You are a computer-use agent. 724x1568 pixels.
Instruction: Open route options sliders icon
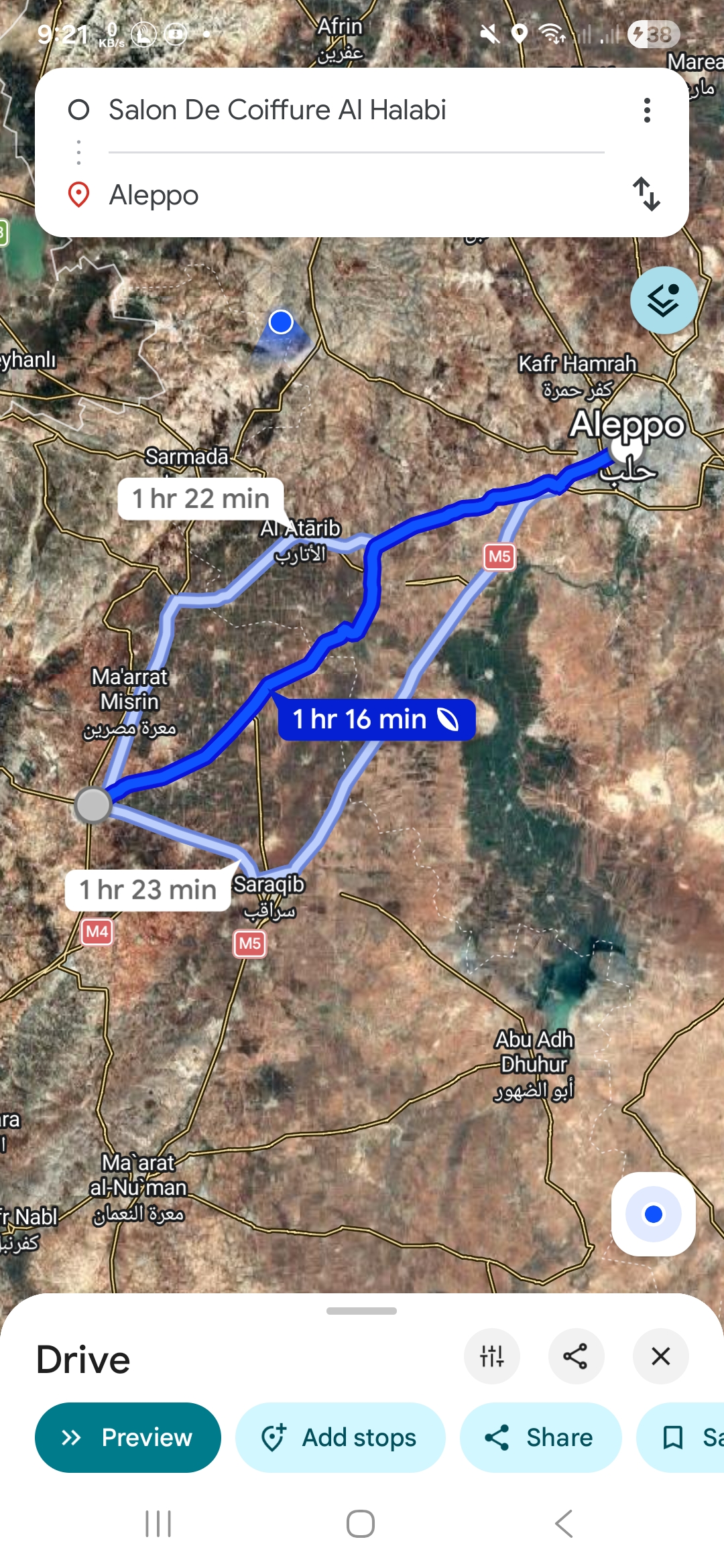tap(491, 1356)
